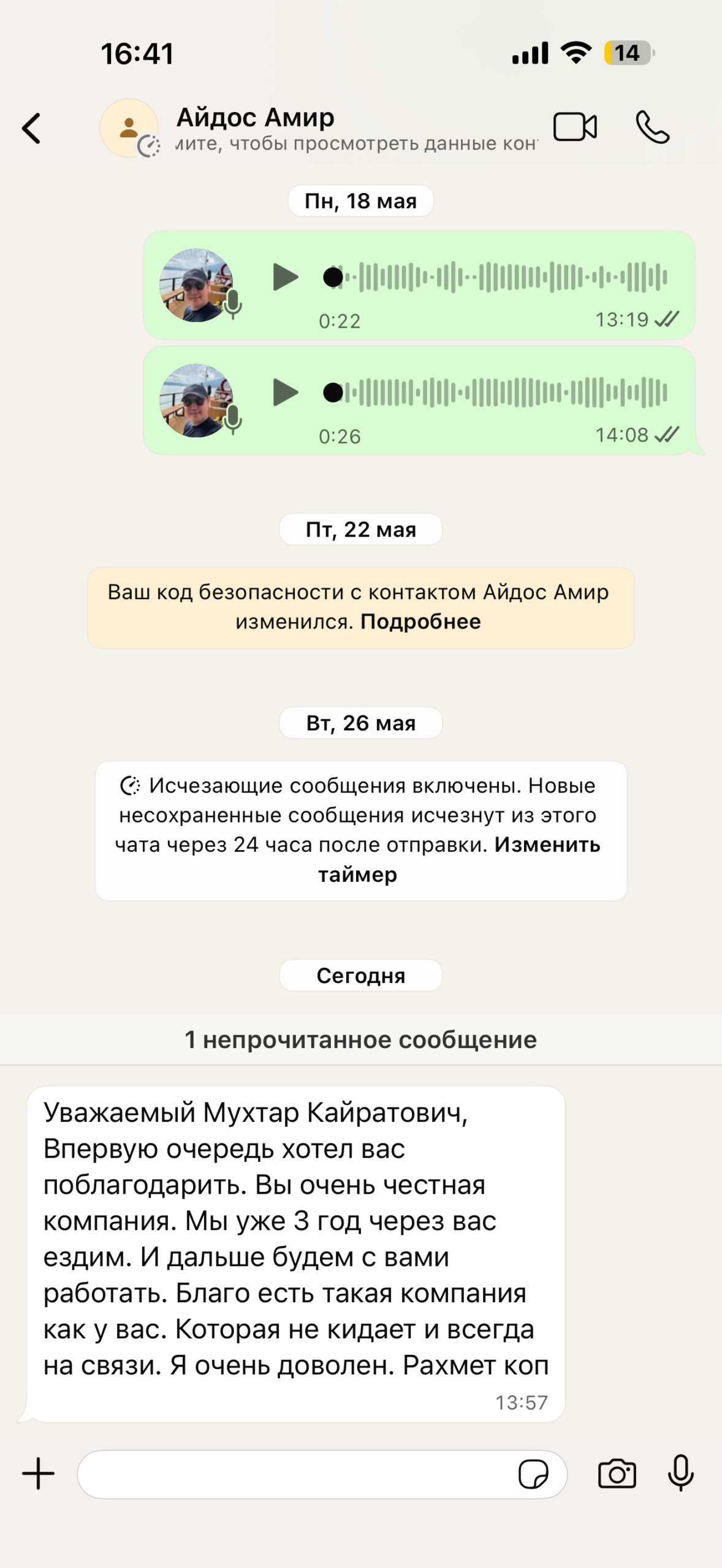Play the 0:22 voice message
The height and width of the screenshot is (1568, 722).
[x=286, y=277]
